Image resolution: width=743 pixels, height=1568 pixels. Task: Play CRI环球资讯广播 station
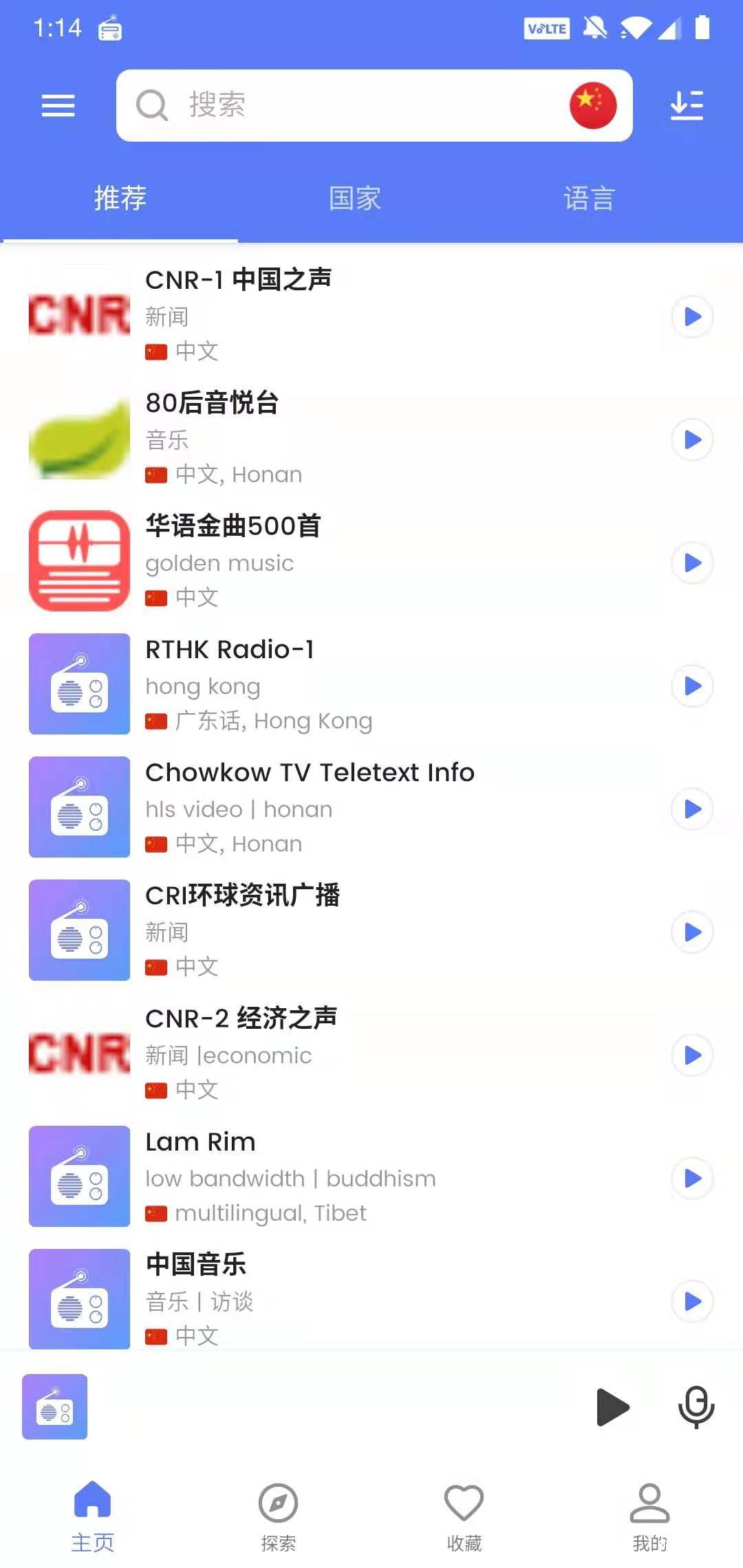coord(692,932)
